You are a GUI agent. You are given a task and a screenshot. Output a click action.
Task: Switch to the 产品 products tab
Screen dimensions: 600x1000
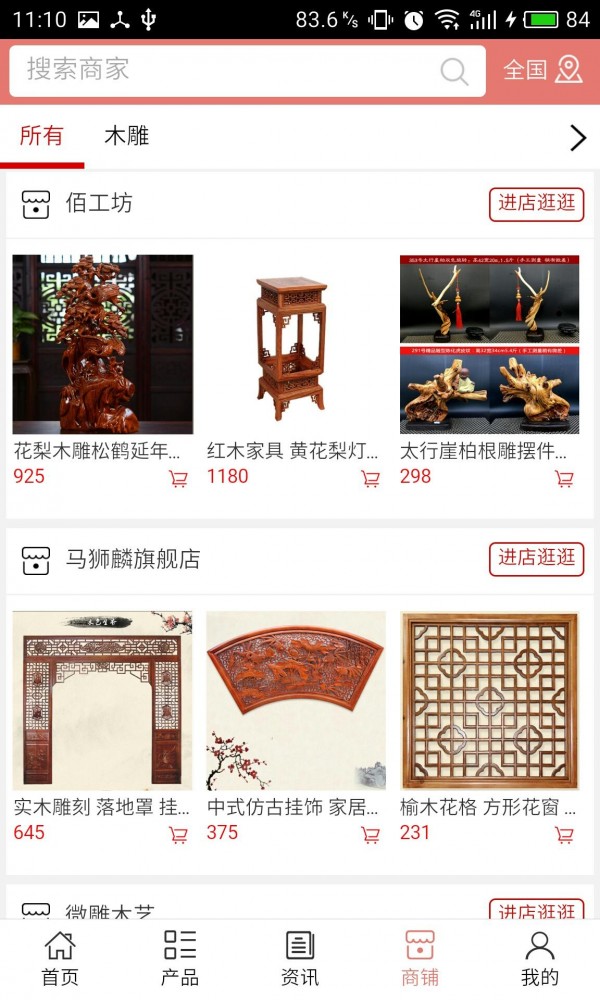point(180,958)
